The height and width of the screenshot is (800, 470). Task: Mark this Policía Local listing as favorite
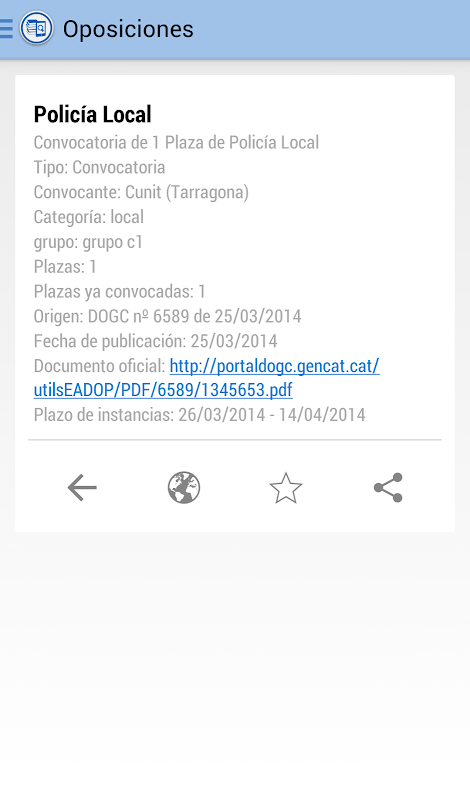[286, 488]
